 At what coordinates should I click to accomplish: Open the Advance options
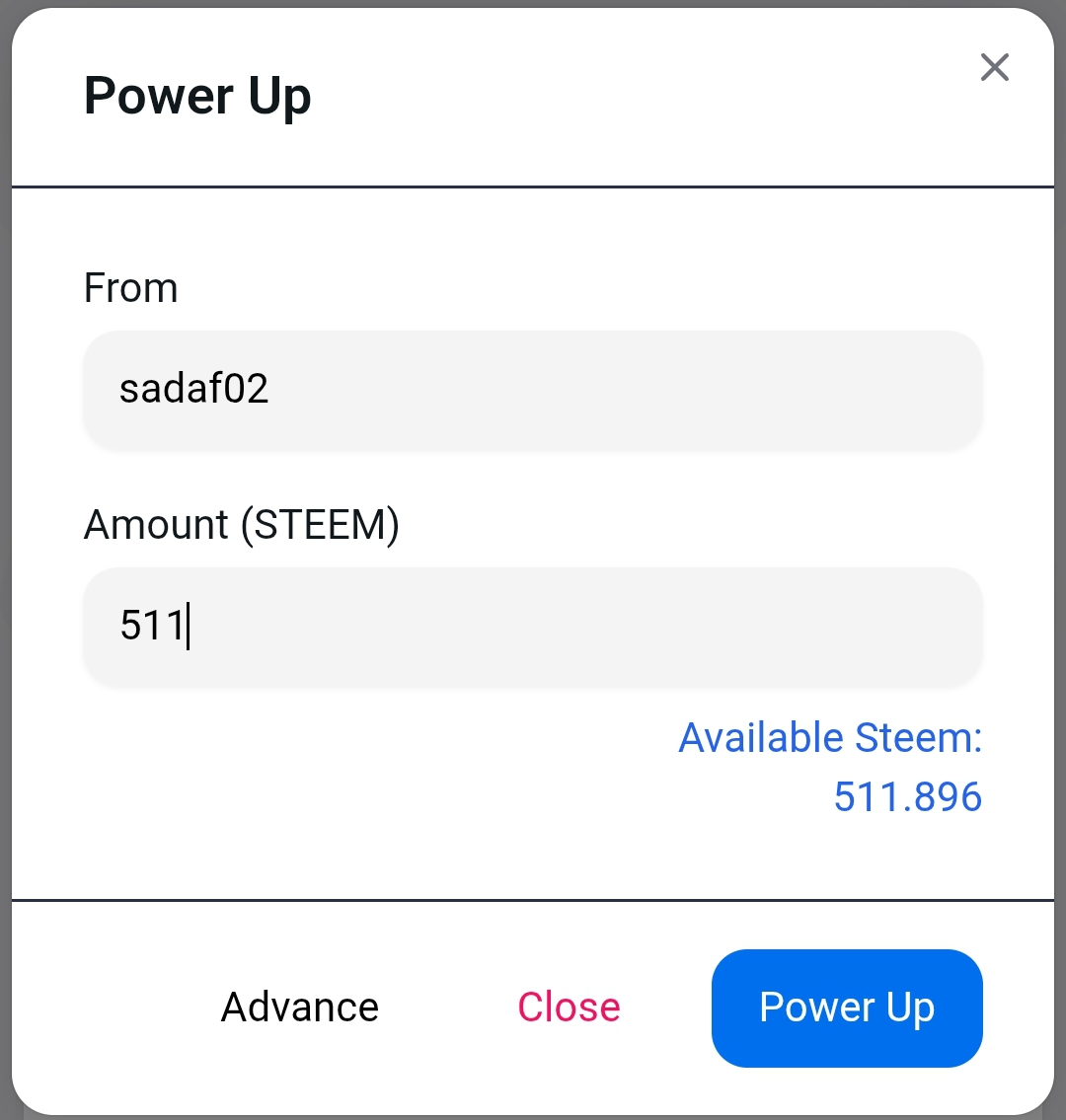coord(300,1008)
